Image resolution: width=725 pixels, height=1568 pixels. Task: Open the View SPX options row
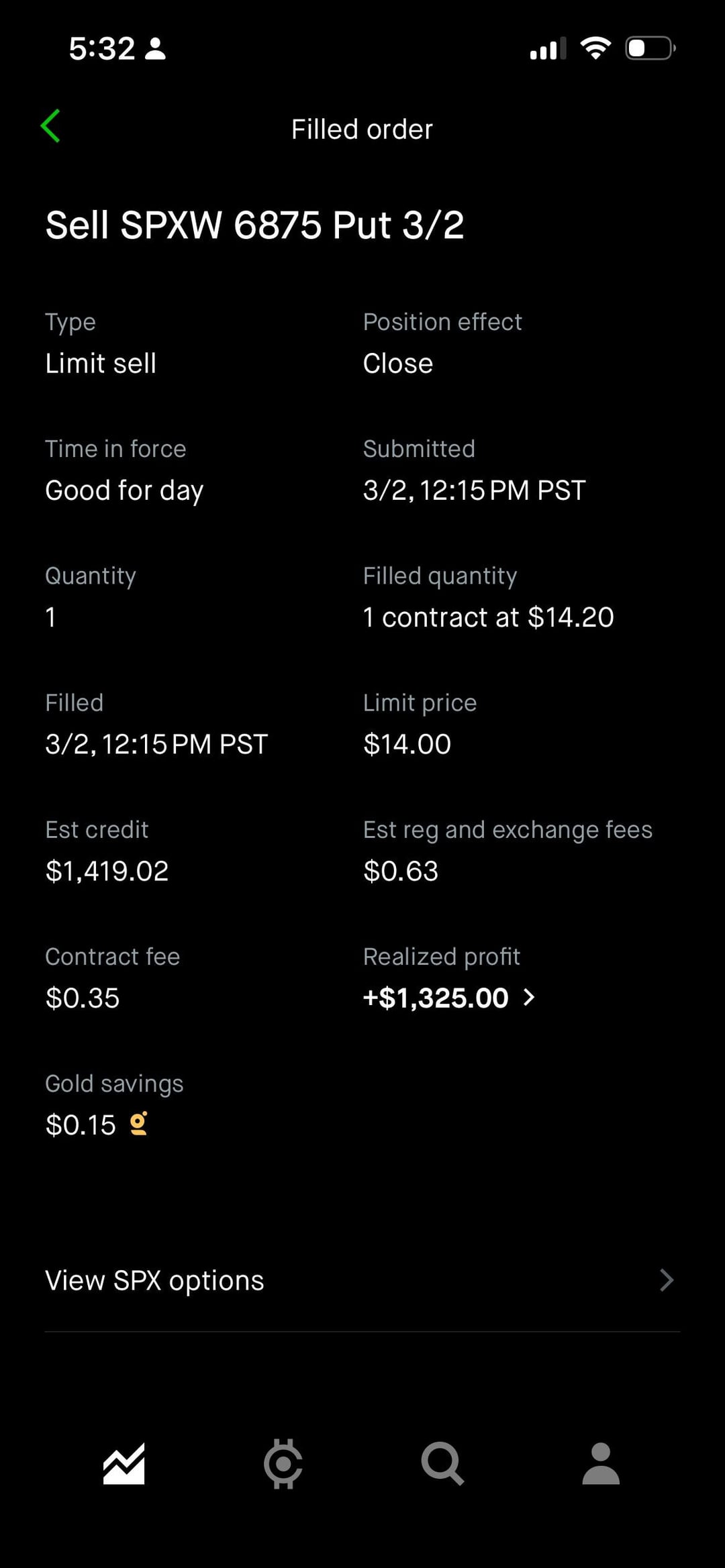click(361, 1280)
